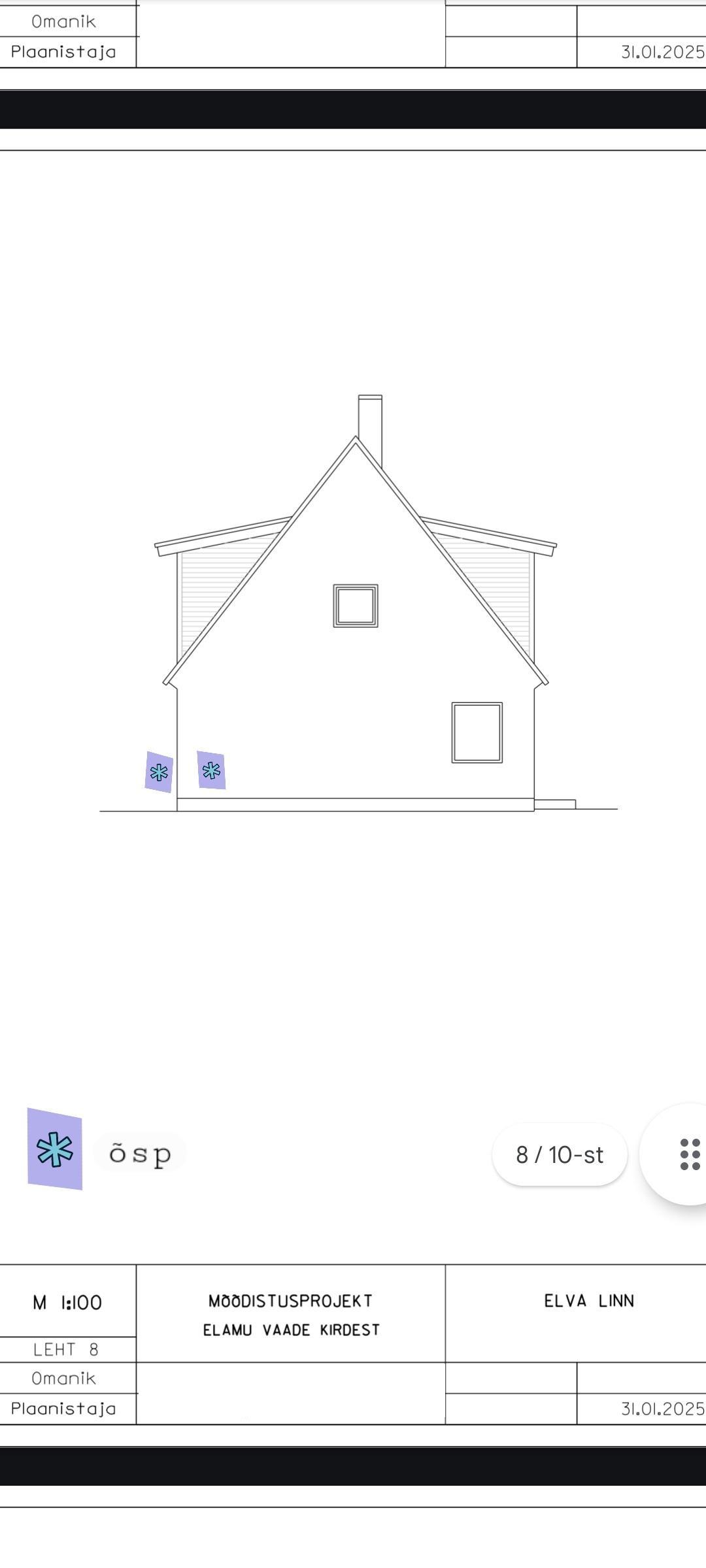Screen dimensions: 706x1568
Task: Tap the 8 / 10-st page indicator
Action: coord(560,1154)
